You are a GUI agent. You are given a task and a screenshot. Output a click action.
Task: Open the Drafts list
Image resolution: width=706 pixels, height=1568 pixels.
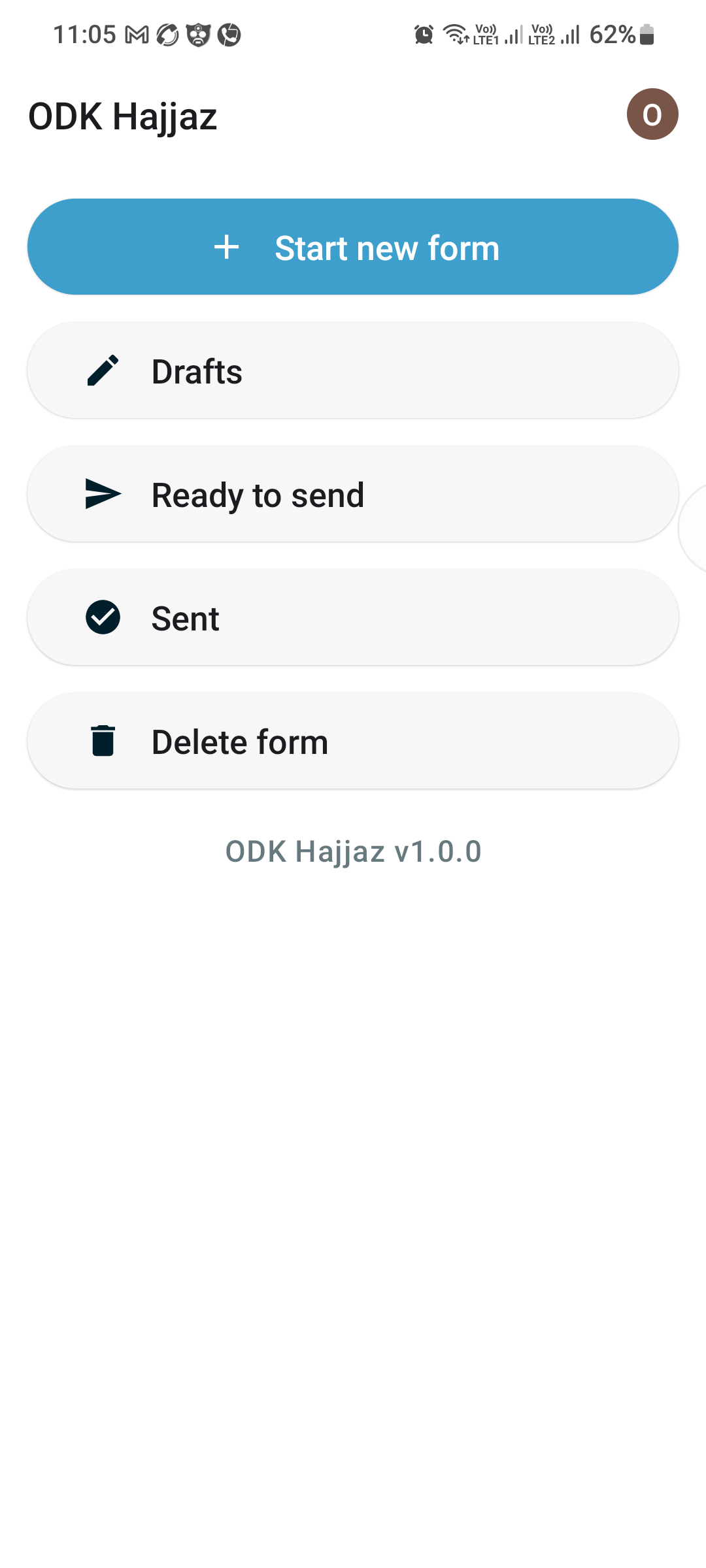tap(353, 370)
